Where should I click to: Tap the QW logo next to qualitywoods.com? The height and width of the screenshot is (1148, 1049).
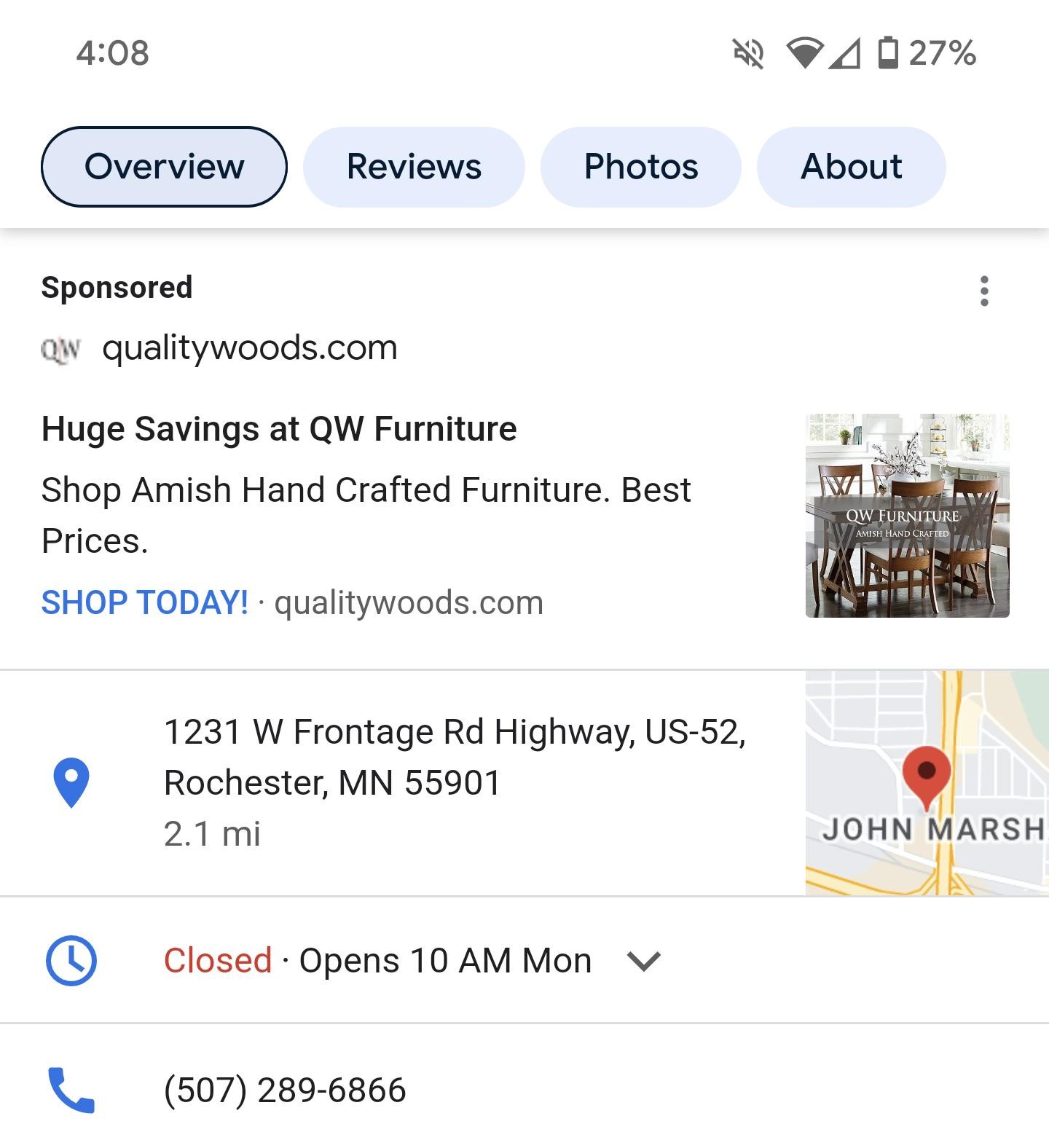pyautogui.click(x=62, y=347)
